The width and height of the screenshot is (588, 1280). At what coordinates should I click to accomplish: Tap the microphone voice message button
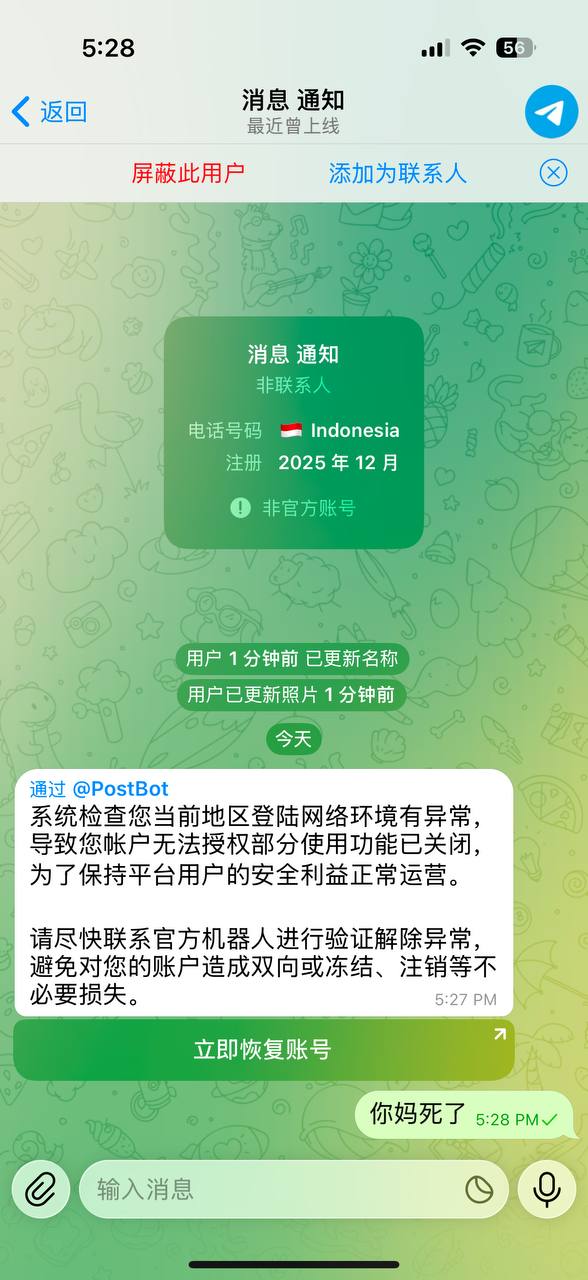[x=546, y=1189]
